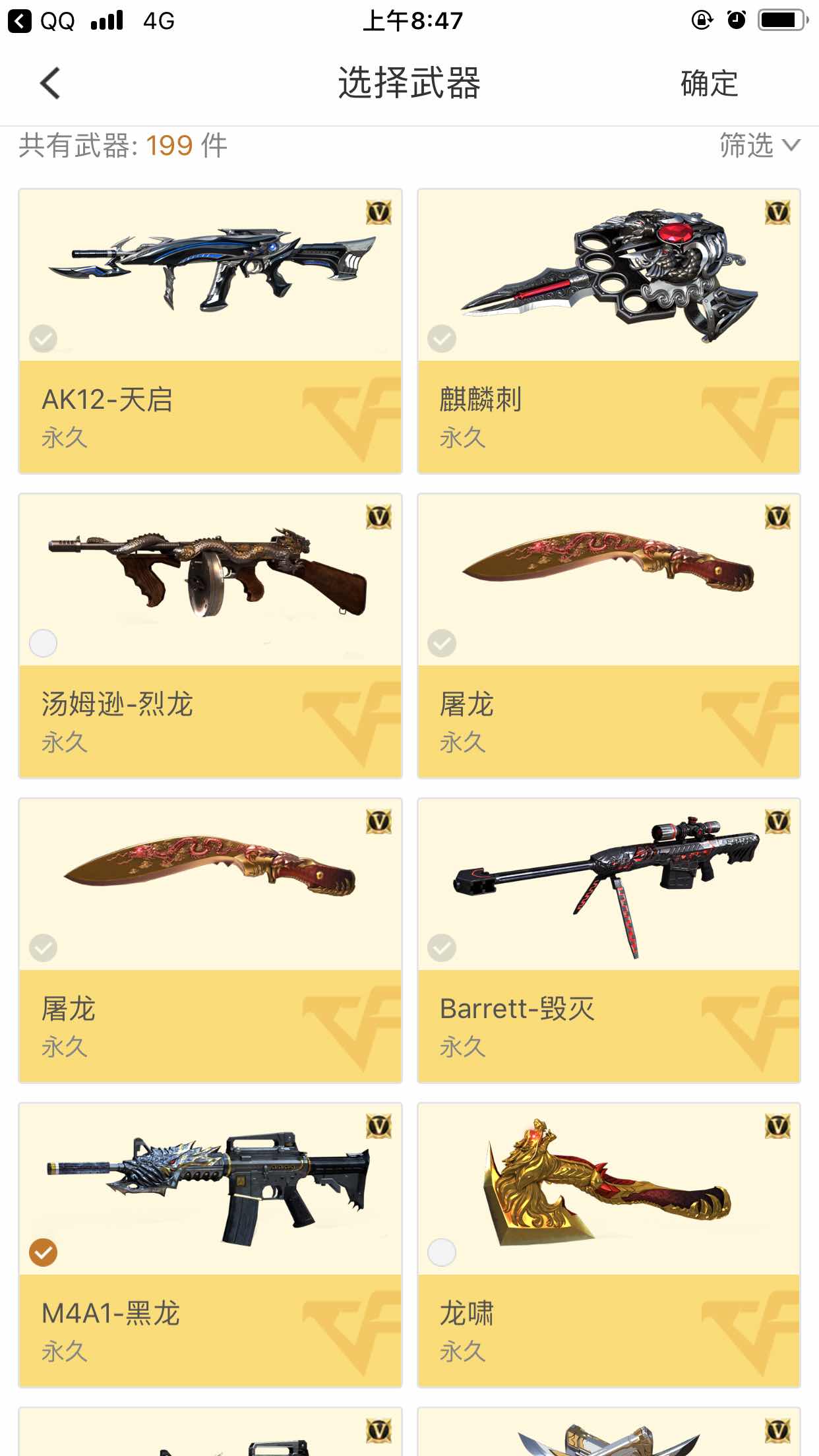Expand the 筛选 filter dropdown
Viewport: 819px width, 1456px height.
(760, 145)
